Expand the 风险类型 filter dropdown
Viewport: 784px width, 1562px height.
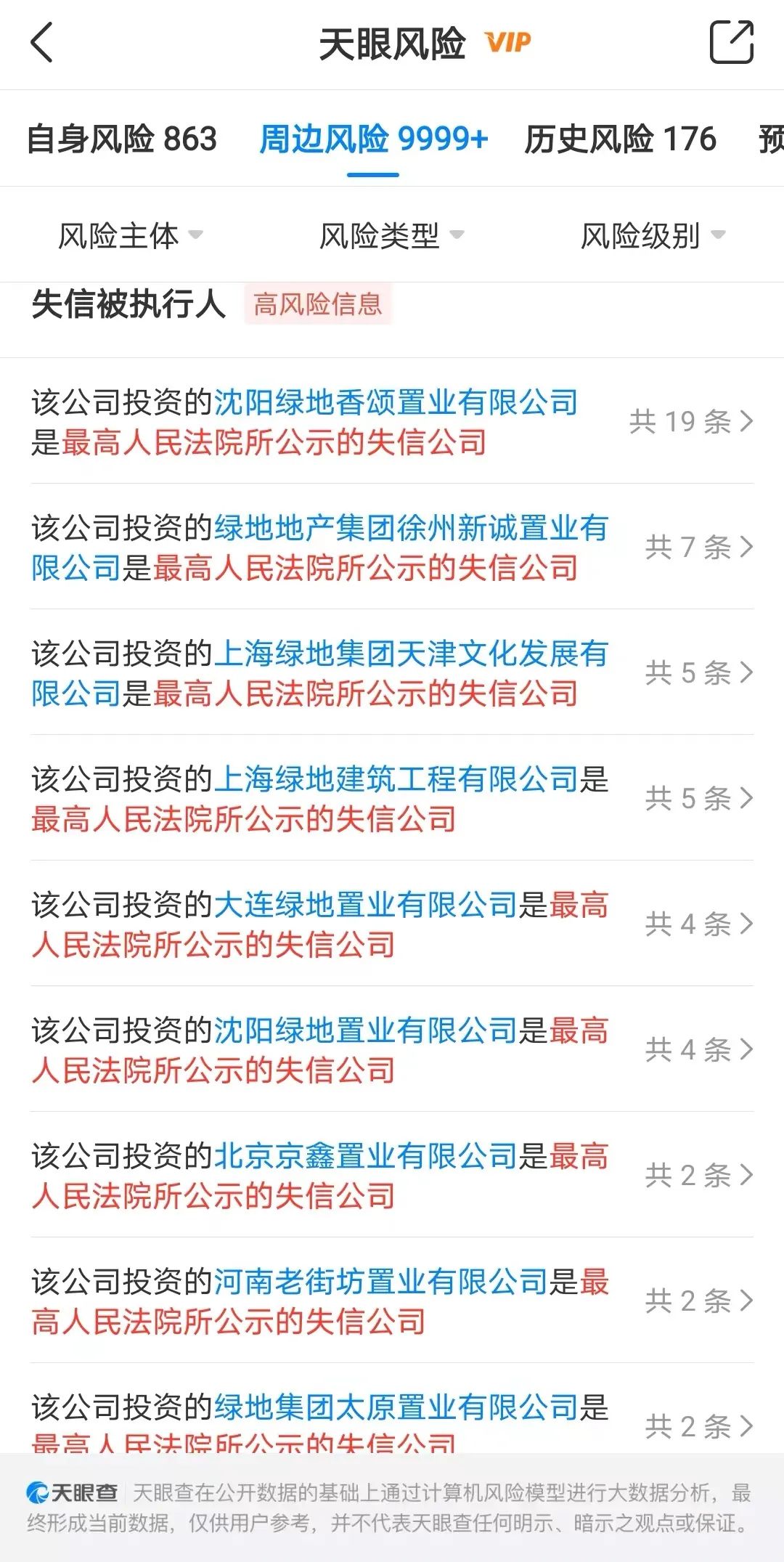(391, 235)
